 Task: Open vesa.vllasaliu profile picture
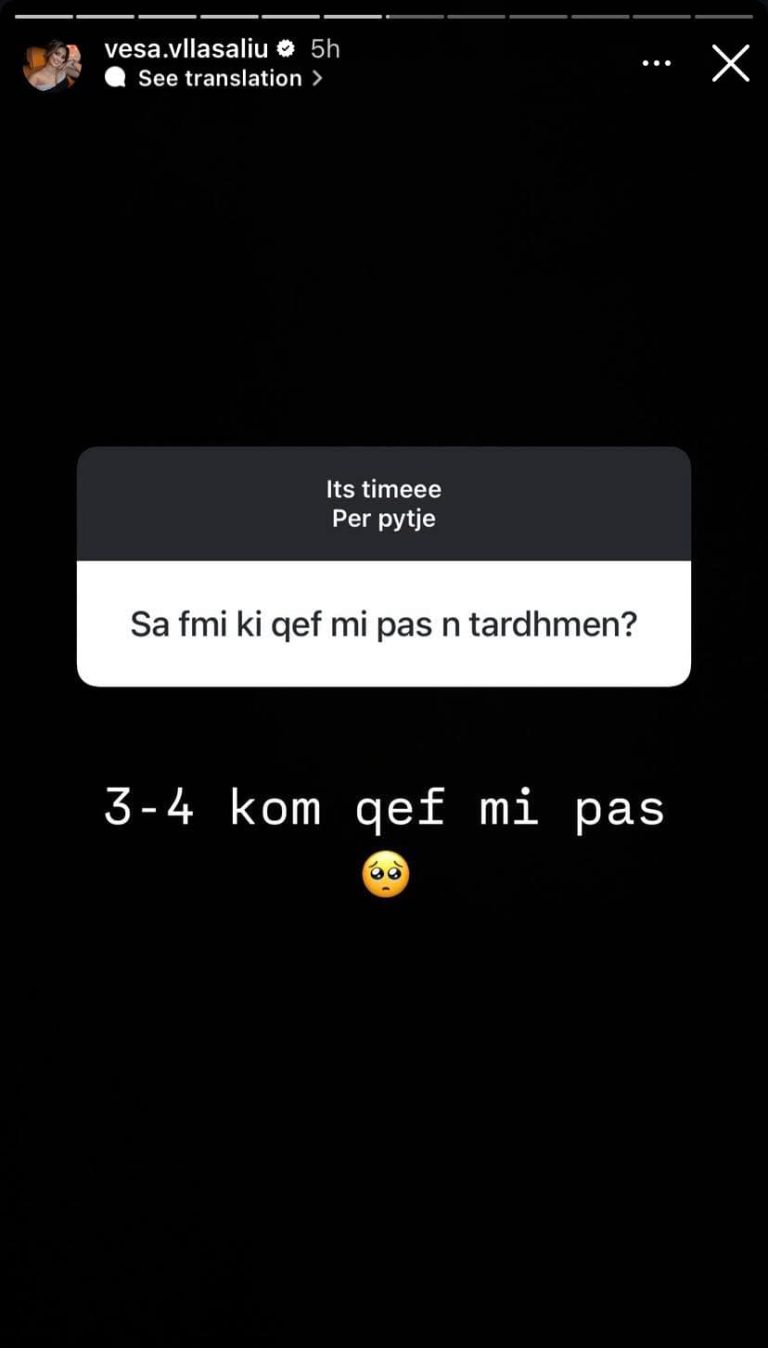coord(52,65)
